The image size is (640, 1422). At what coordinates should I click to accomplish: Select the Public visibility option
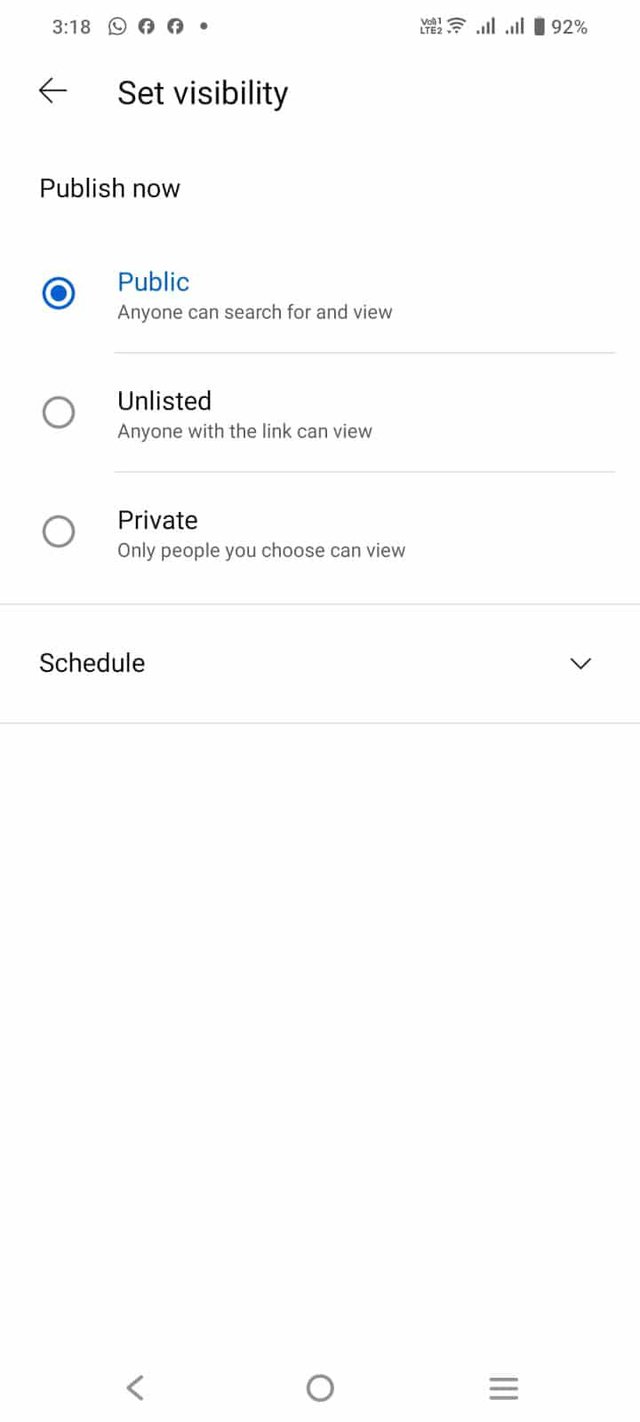pyautogui.click(x=59, y=294)
